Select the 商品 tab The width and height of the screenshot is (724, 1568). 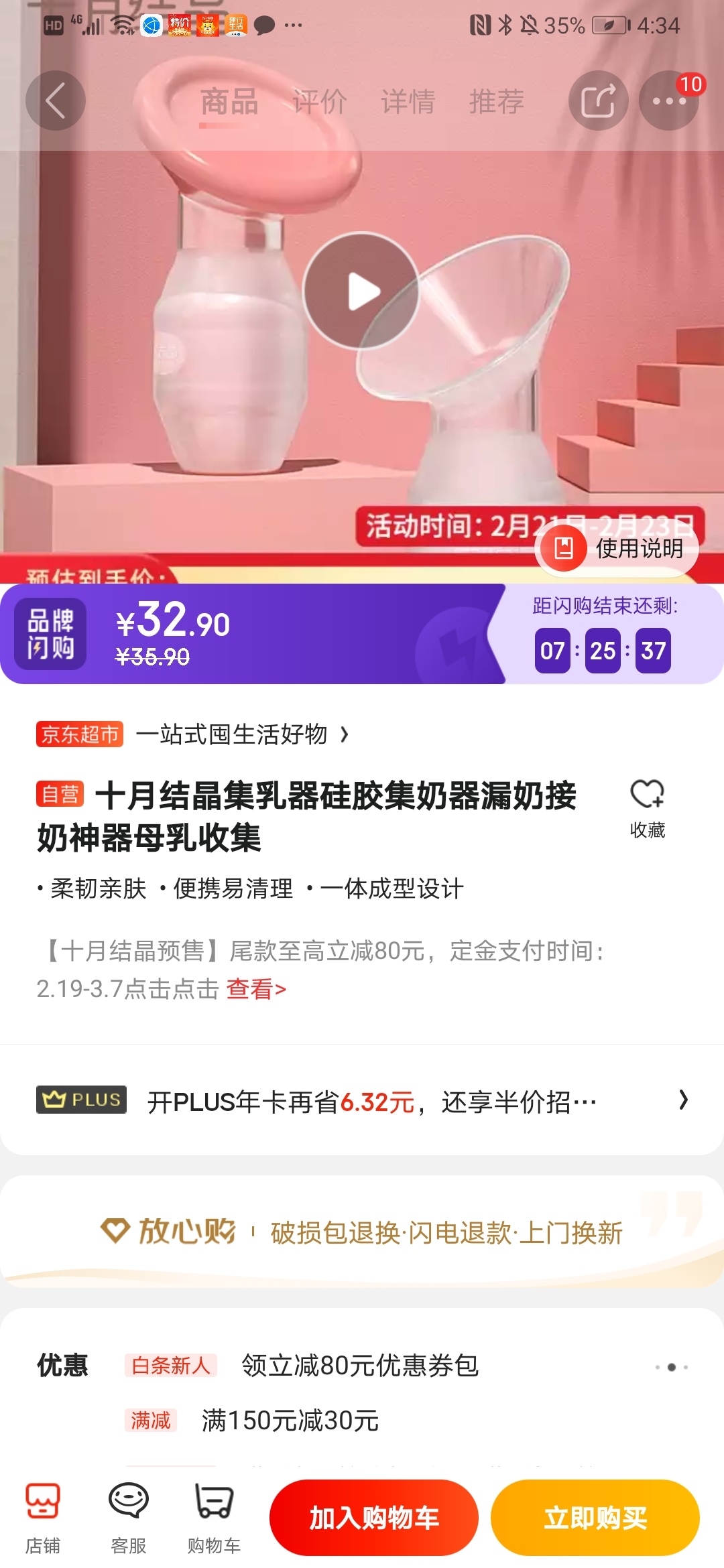point(229,102)
